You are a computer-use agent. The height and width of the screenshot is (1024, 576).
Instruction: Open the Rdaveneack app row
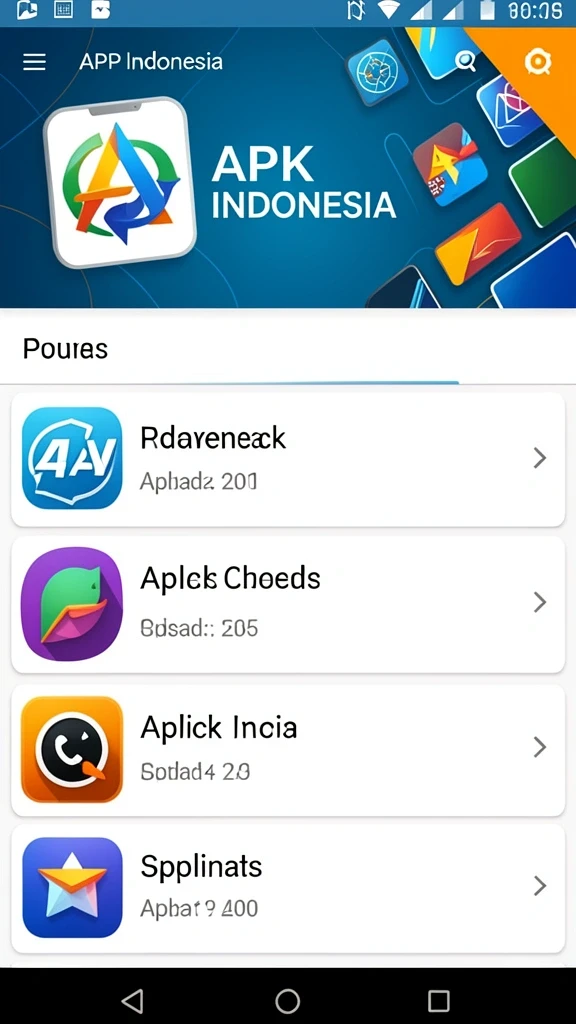(288, 458)
